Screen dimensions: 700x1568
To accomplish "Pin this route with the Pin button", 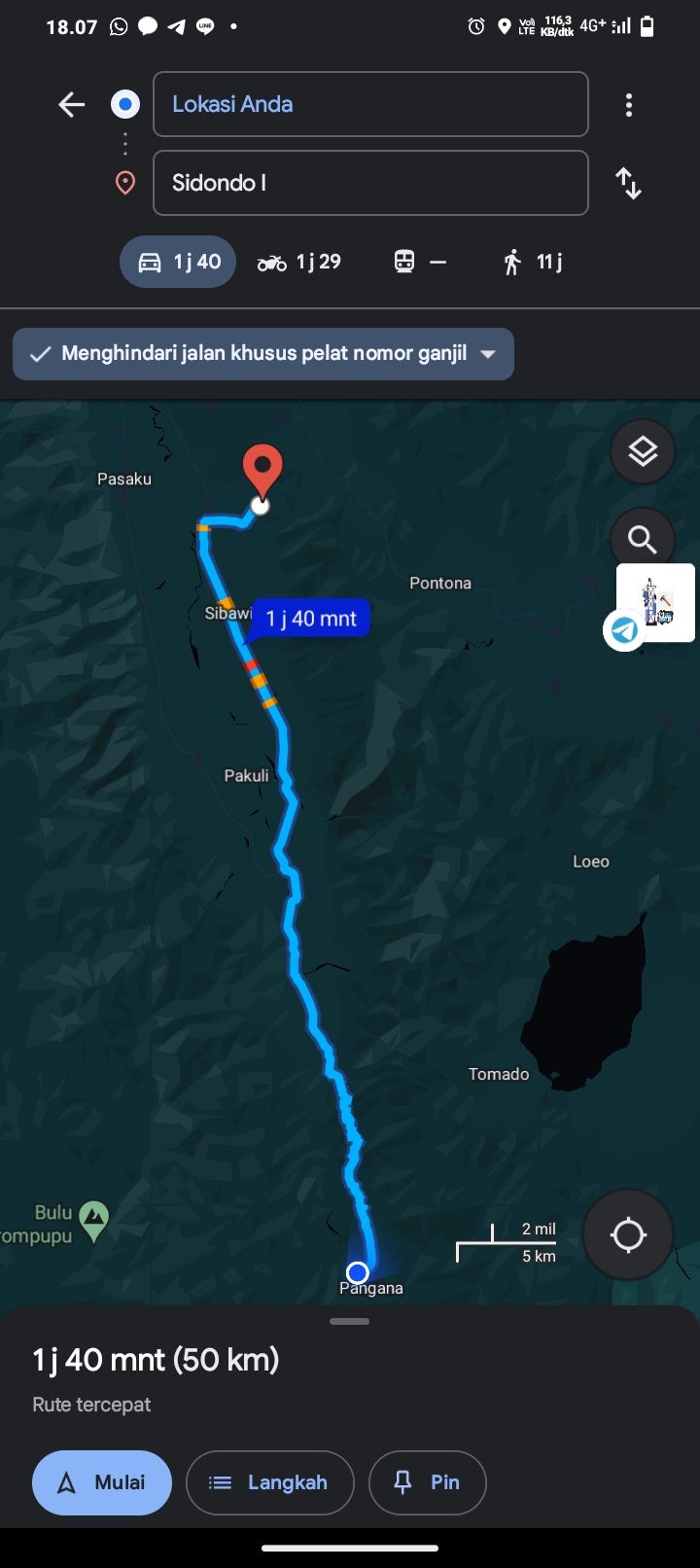I will coord(427,1482).
